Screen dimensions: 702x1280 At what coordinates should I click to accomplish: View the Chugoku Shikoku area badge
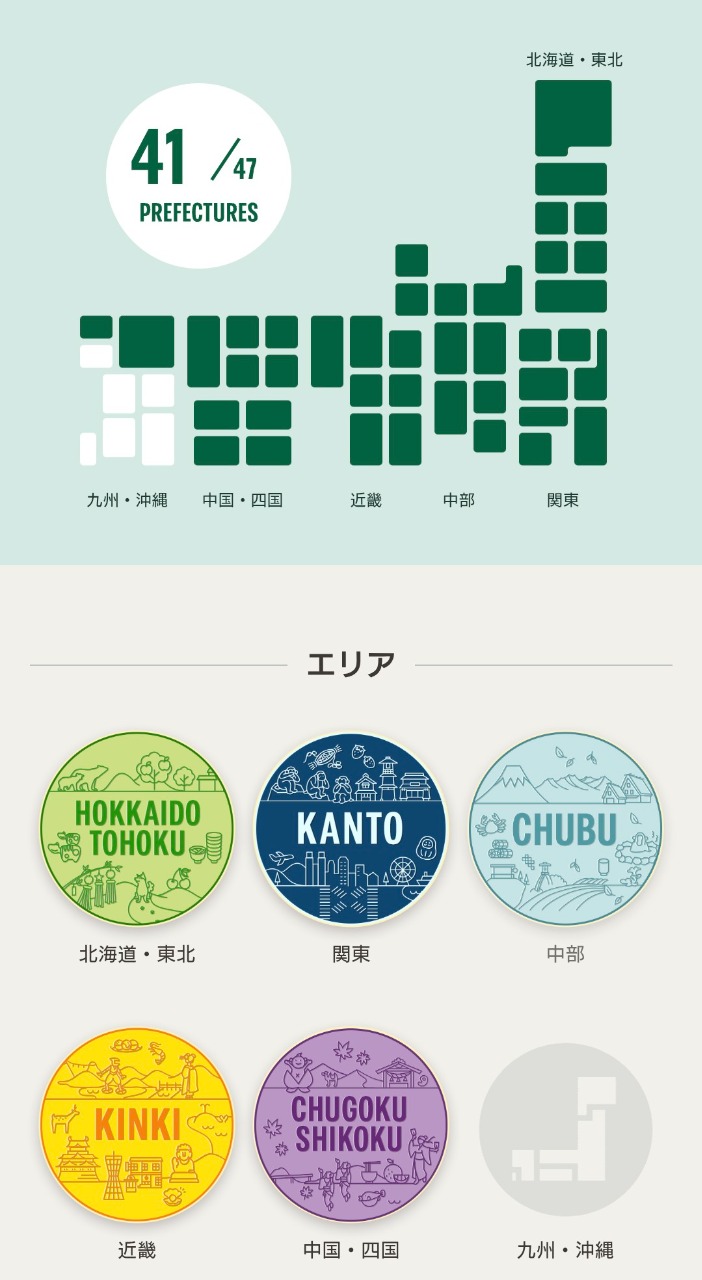pos(351,1125)
